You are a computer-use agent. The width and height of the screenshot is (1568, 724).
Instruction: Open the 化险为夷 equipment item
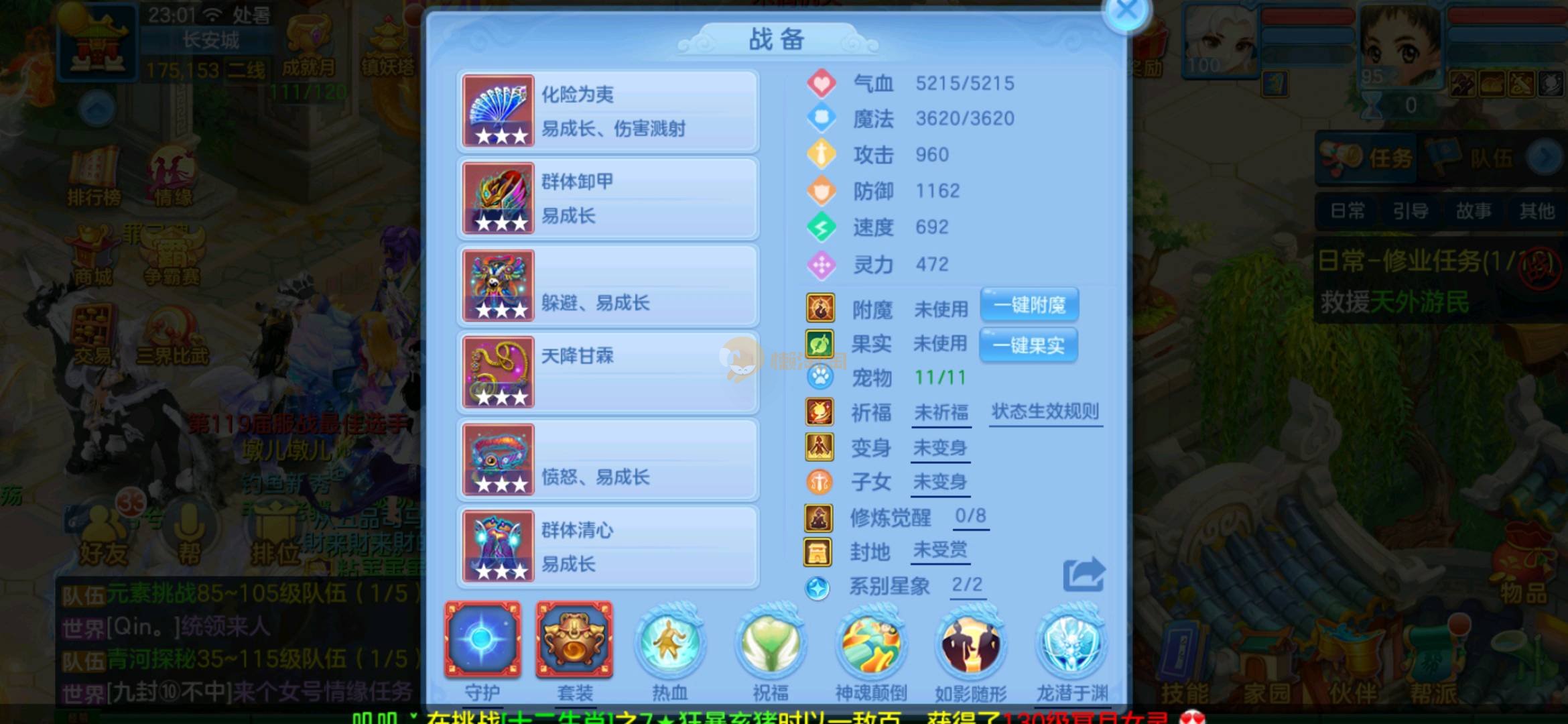point(608,111)
